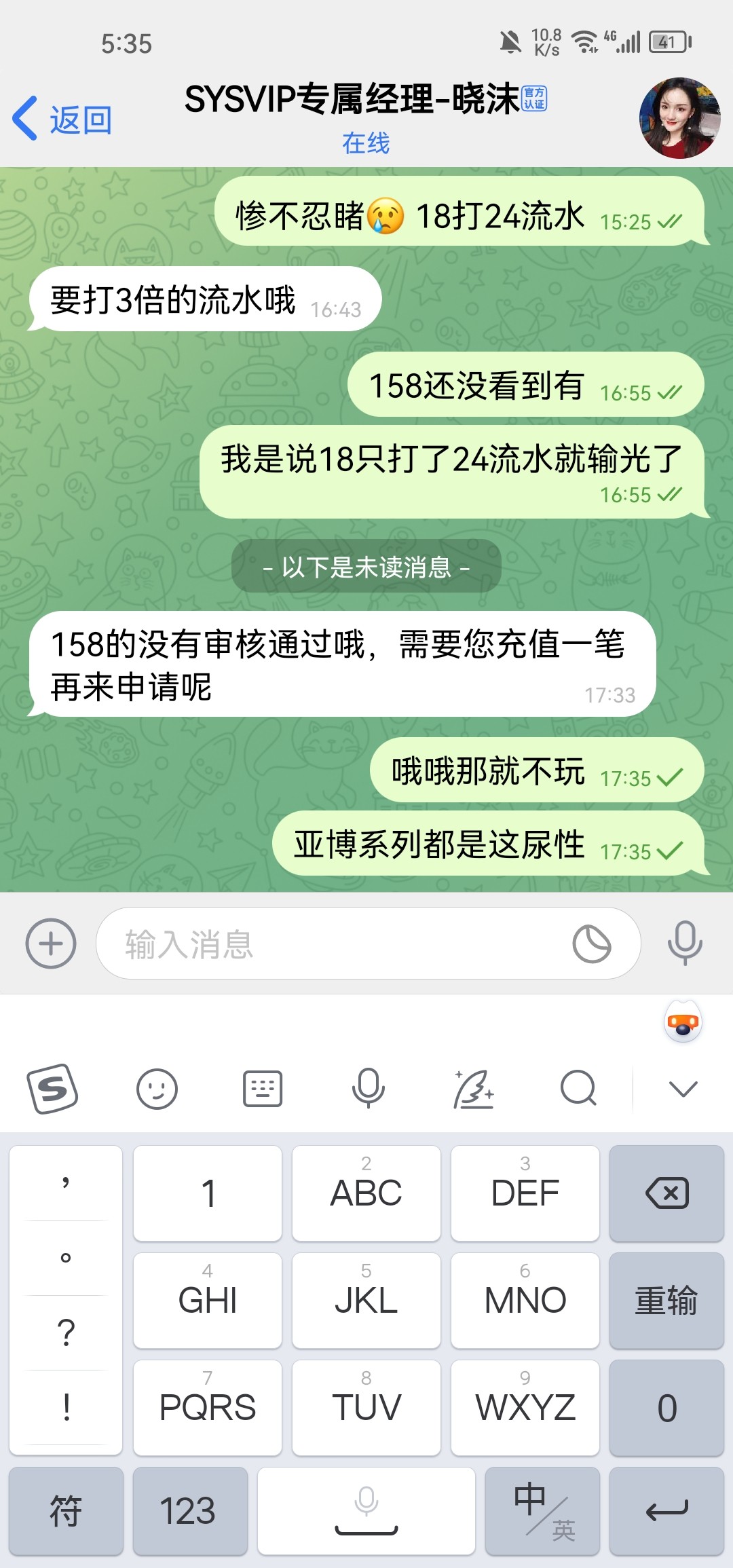Toggle 中/英 language key
733x1568 pixels.
542,1511
